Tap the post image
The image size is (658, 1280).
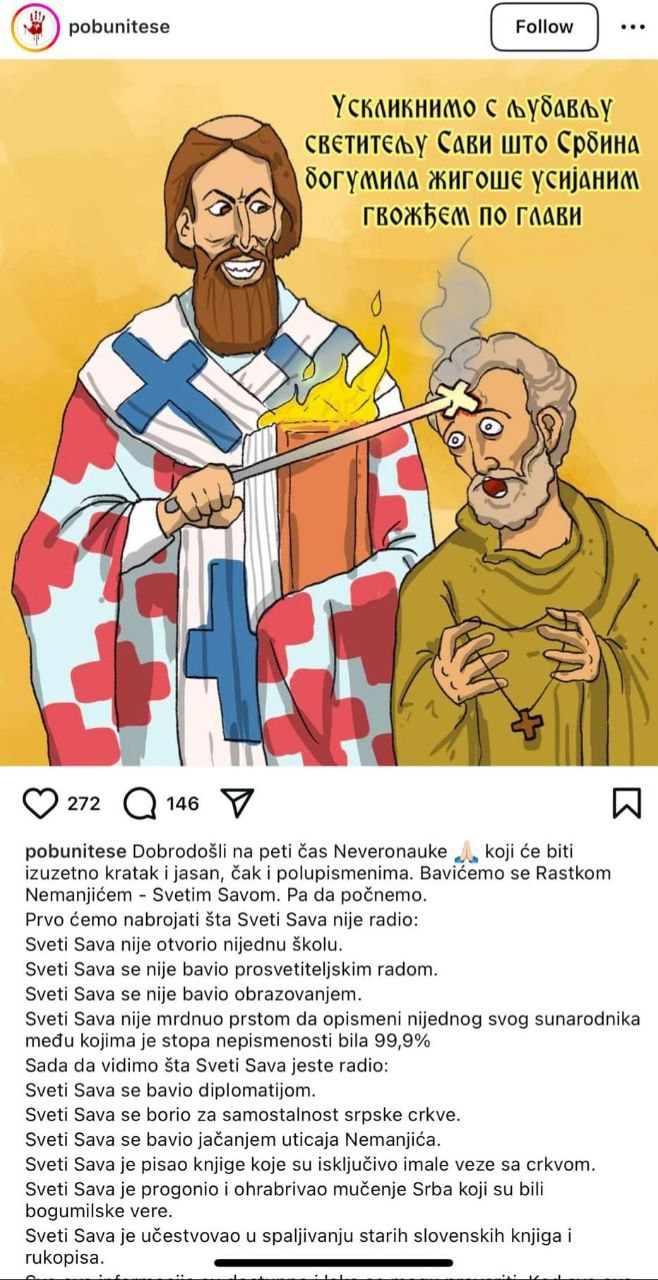click(x=329, y=412)
